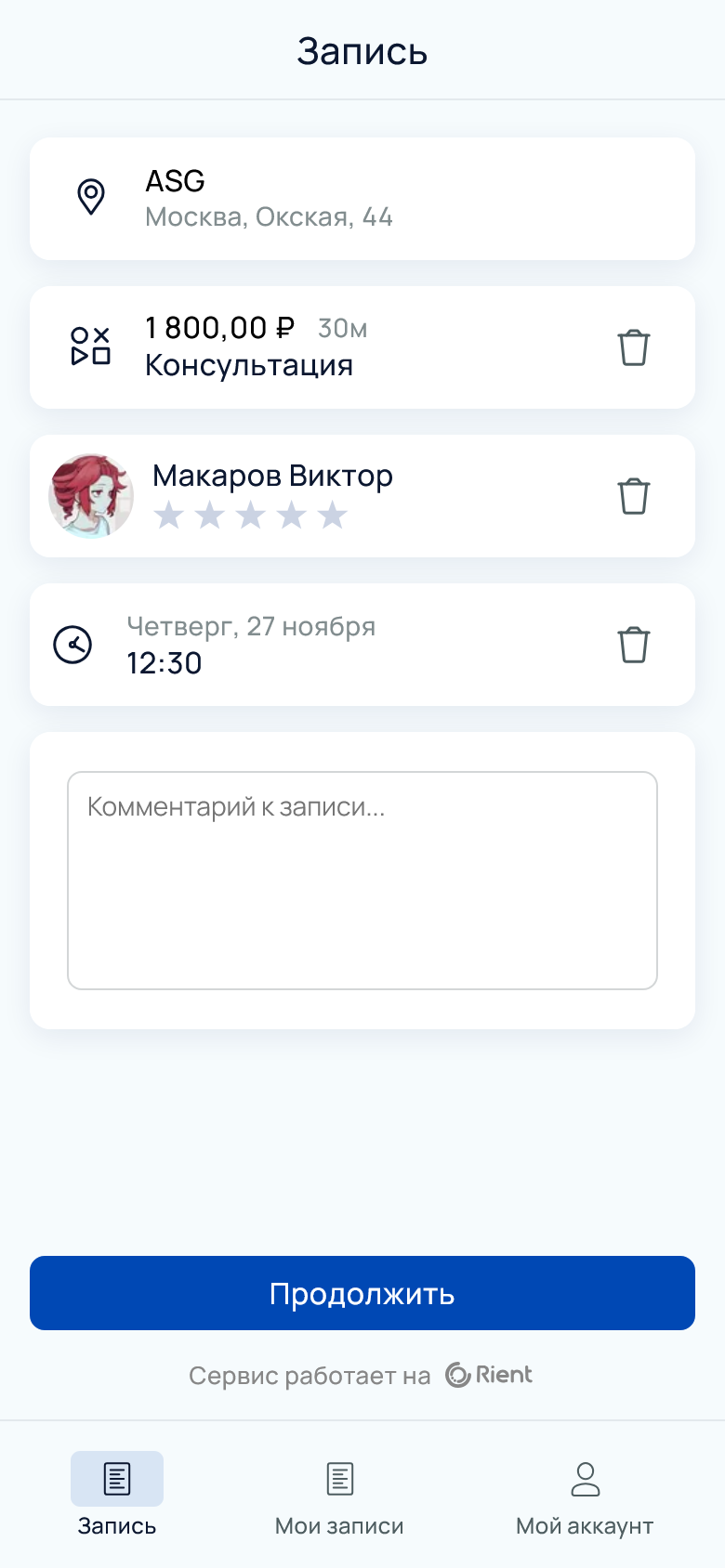Remove specialist Макаров Виктор using trash icon
725x1568 pixels.
point(633,495)
